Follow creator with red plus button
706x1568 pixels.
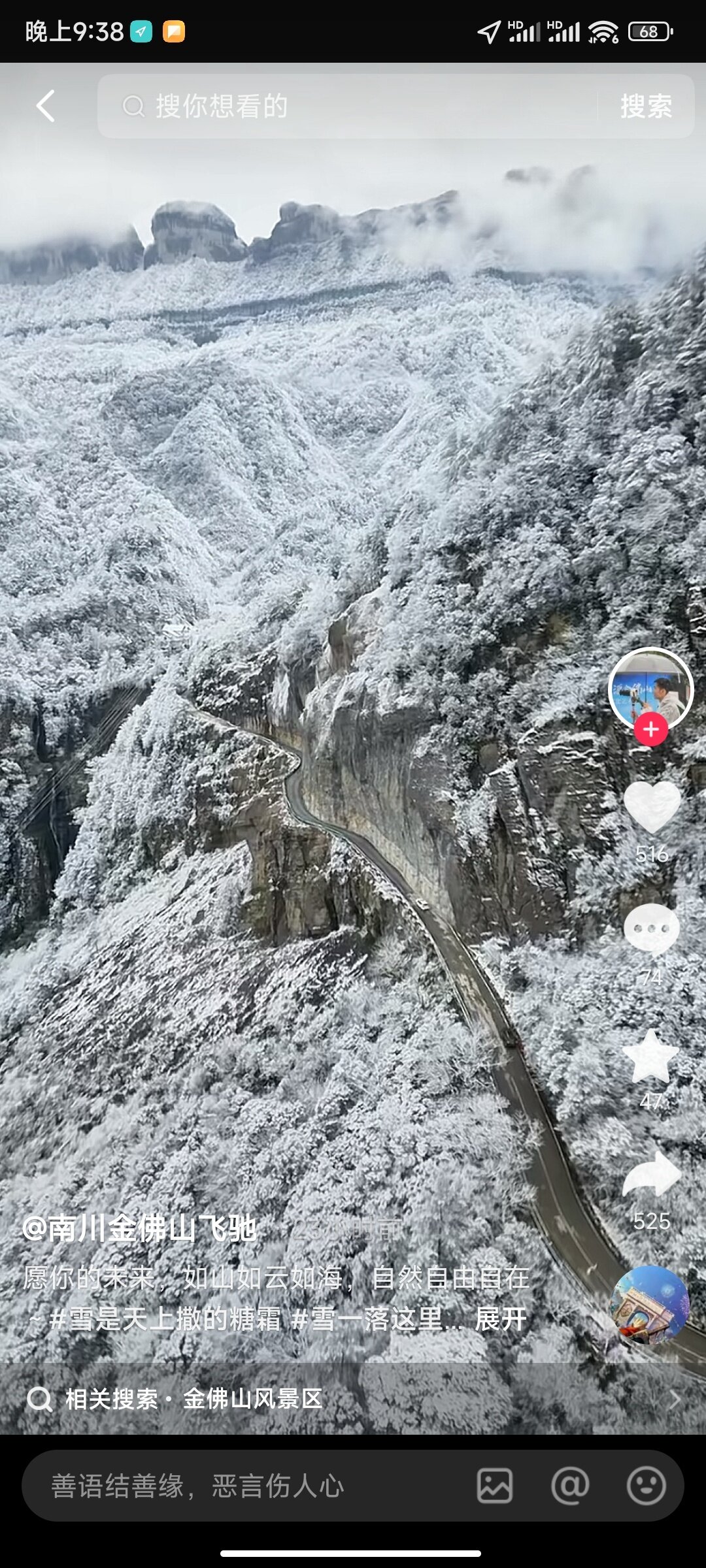[650, 729]
